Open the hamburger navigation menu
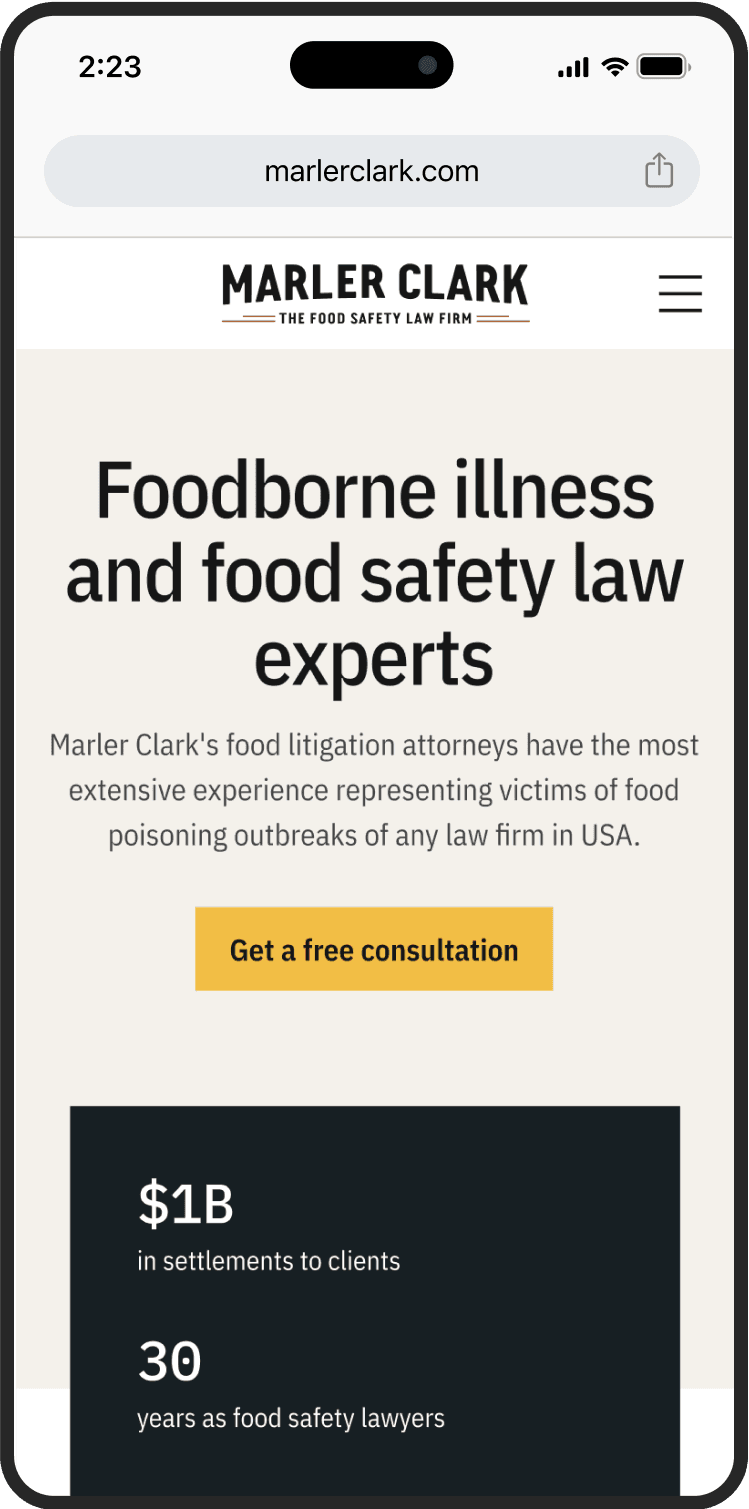749x1509 pixels. pyautogui.click(x=679, y=293)
